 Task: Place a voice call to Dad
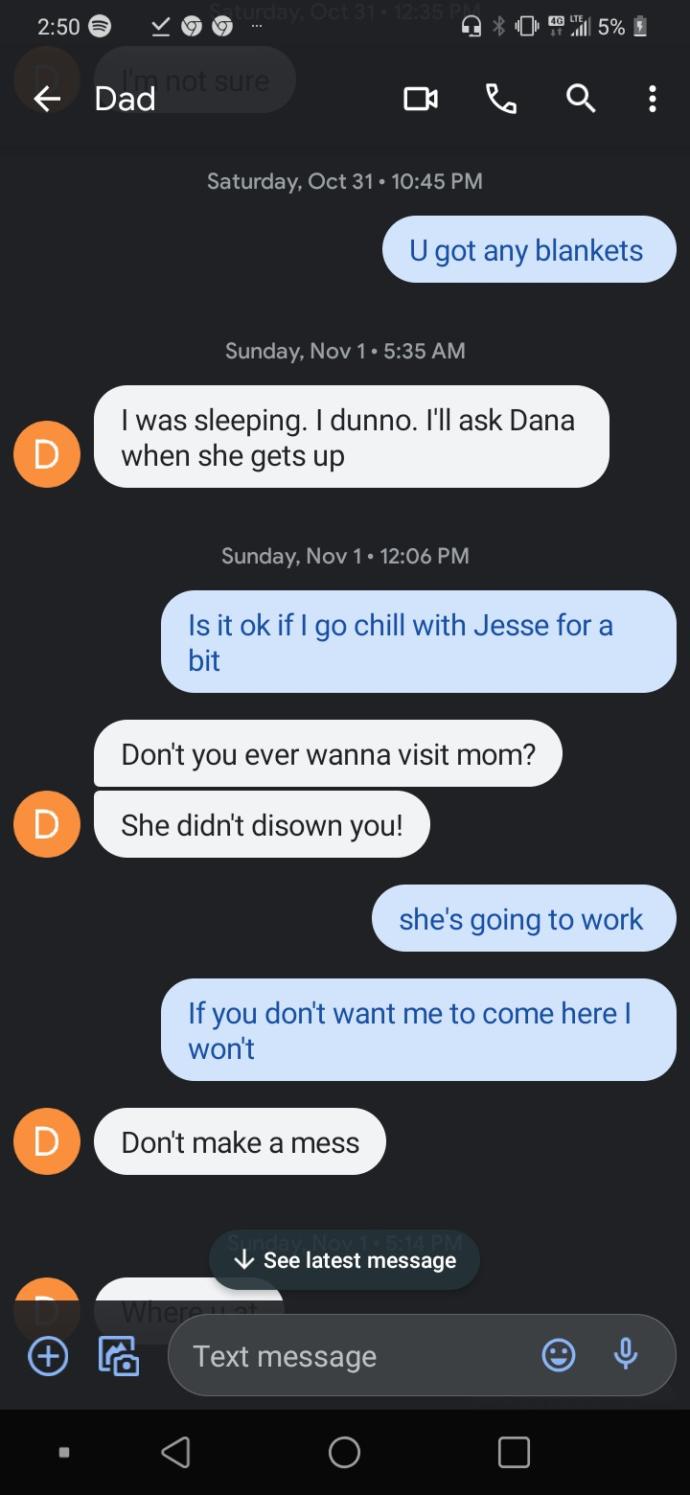coord(501,99)
